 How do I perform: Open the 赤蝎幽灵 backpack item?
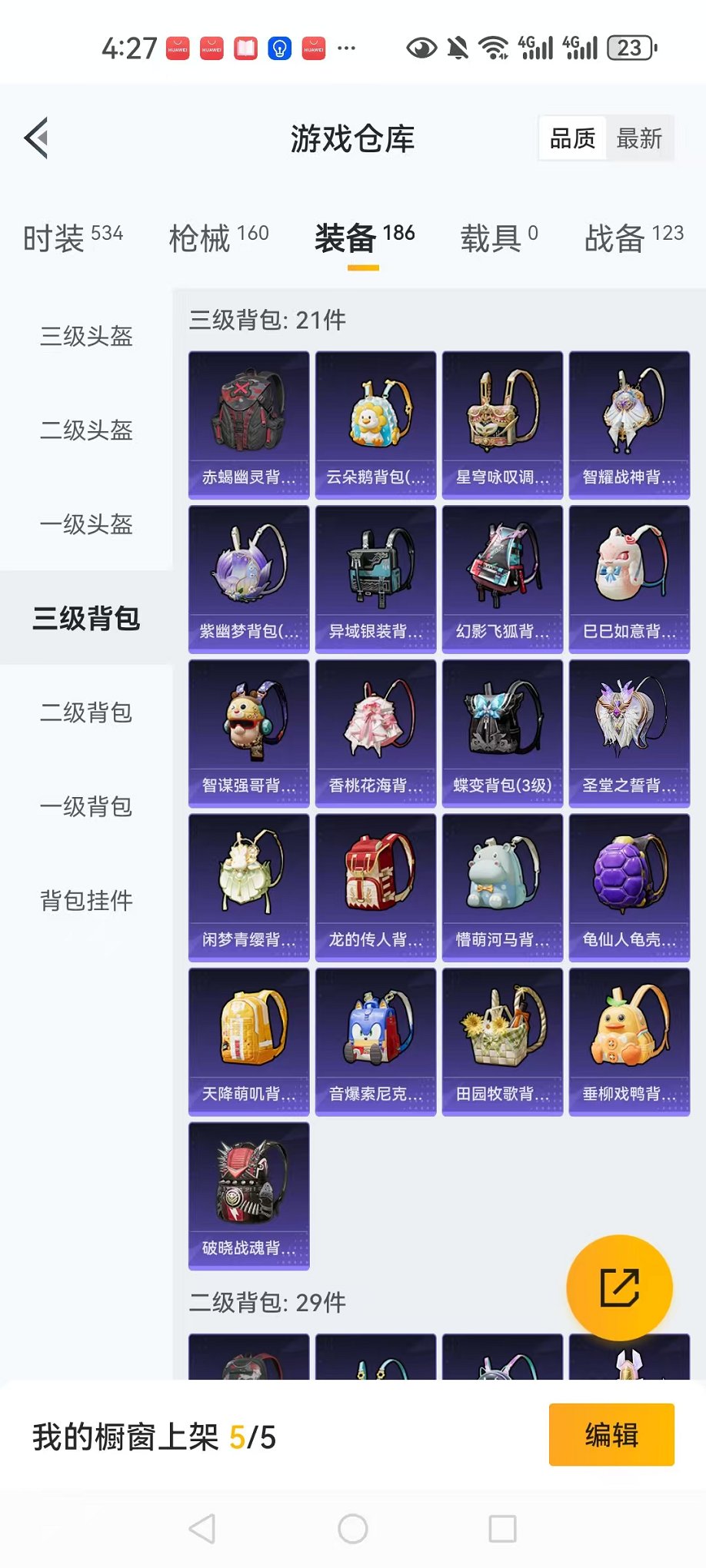(x=249, y=425)
